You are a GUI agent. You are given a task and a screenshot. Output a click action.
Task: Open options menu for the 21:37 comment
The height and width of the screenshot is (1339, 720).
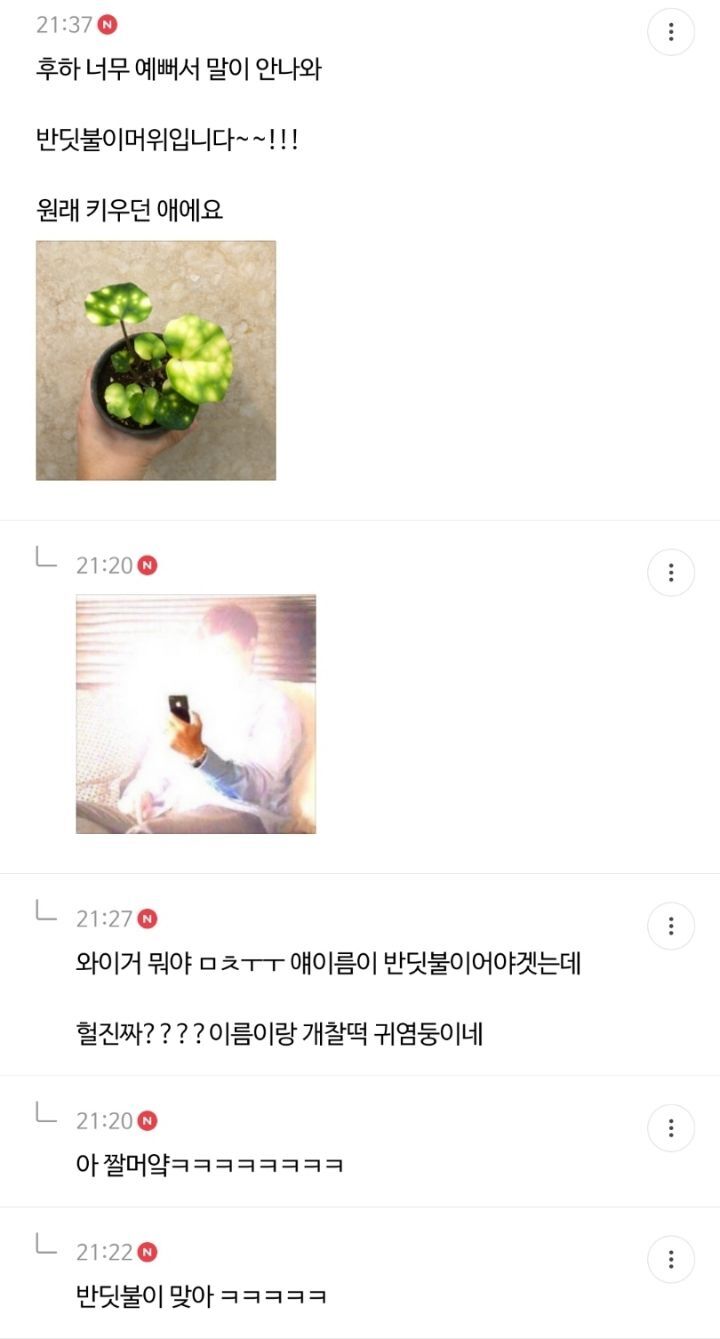click(x=671, y=32)
